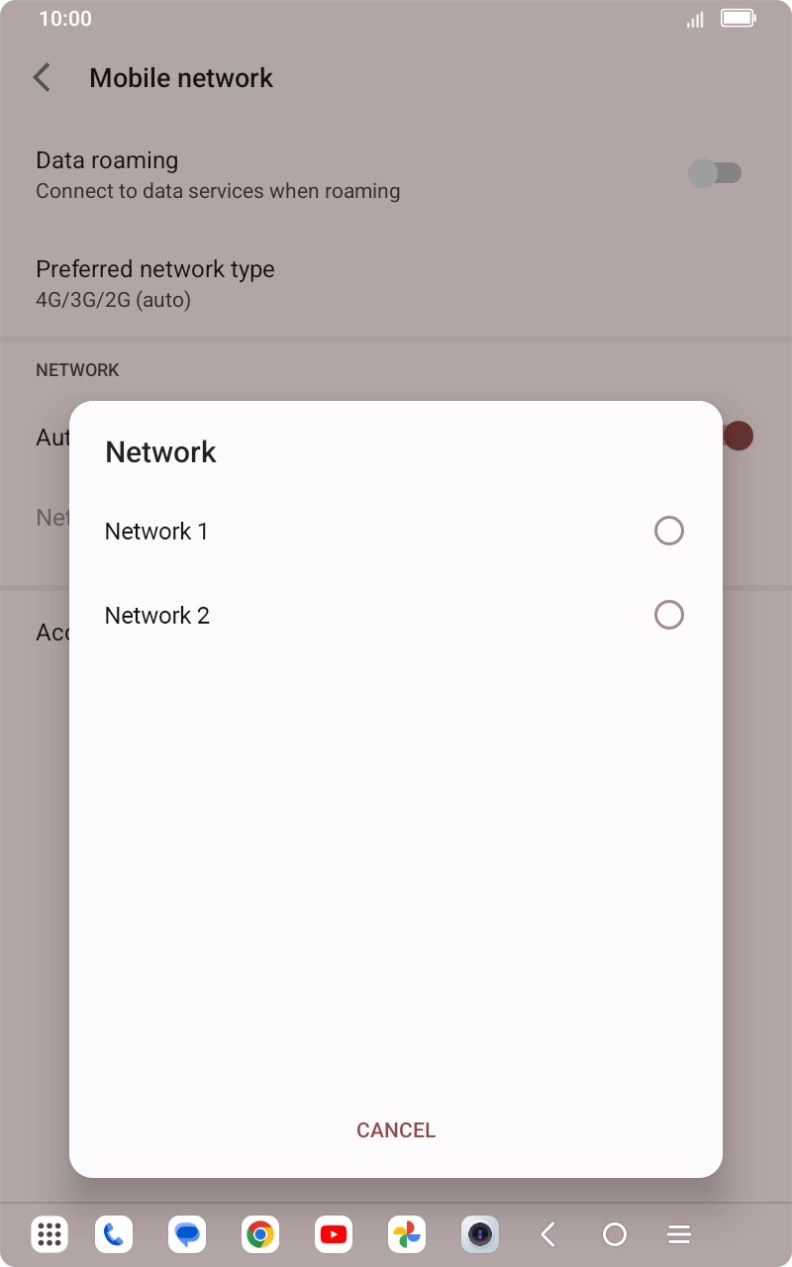The width and height of the screenshot is (792, 1267).
Task: Launch the YouTube app
Action: [333, 1234]
